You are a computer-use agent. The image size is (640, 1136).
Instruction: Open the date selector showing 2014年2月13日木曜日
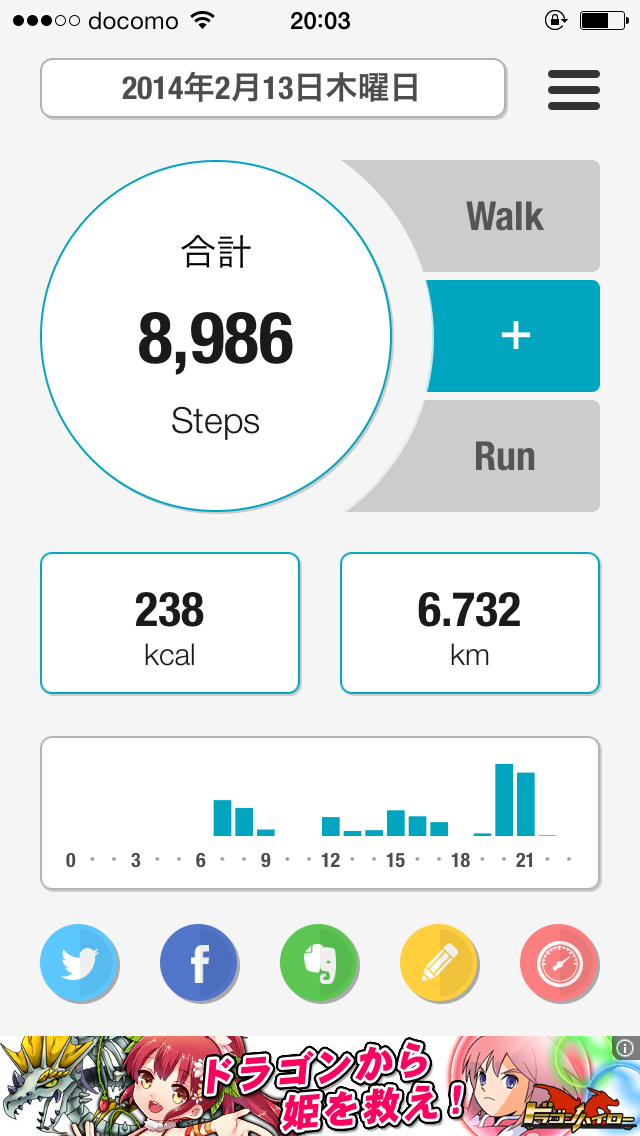click(x=272, y=88)
